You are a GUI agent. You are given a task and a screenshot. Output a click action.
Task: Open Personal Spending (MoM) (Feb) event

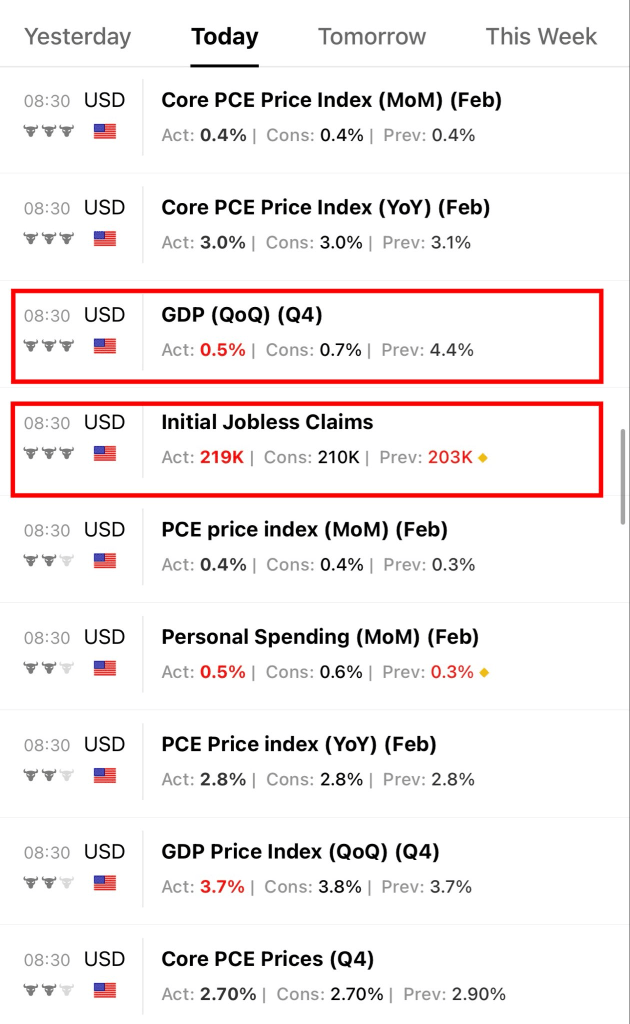pos(320,637)
